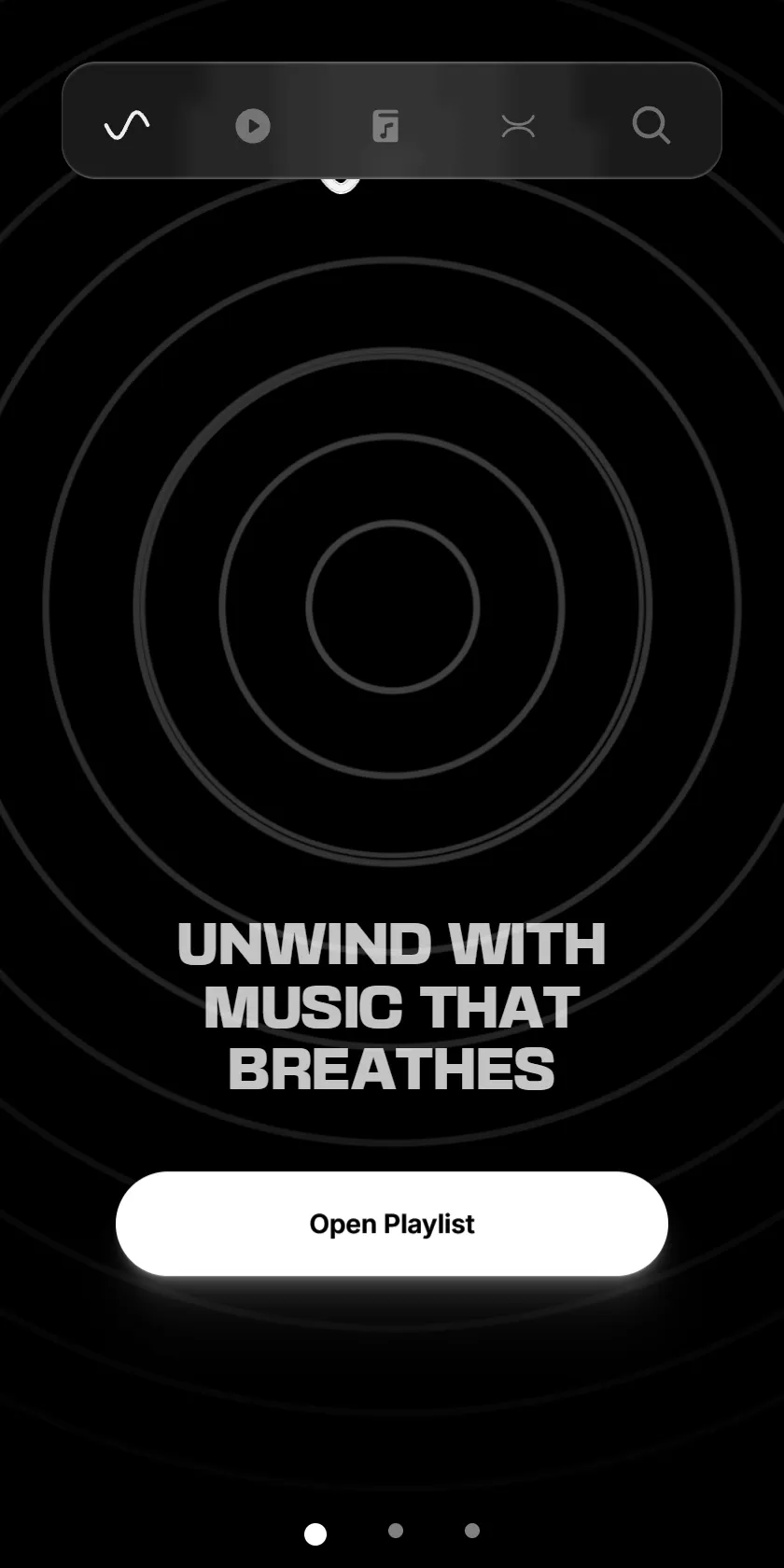Viewport: 784px width, 1568px height.
Task: Jump to the third page dot
Action: tap(472, 1531)
